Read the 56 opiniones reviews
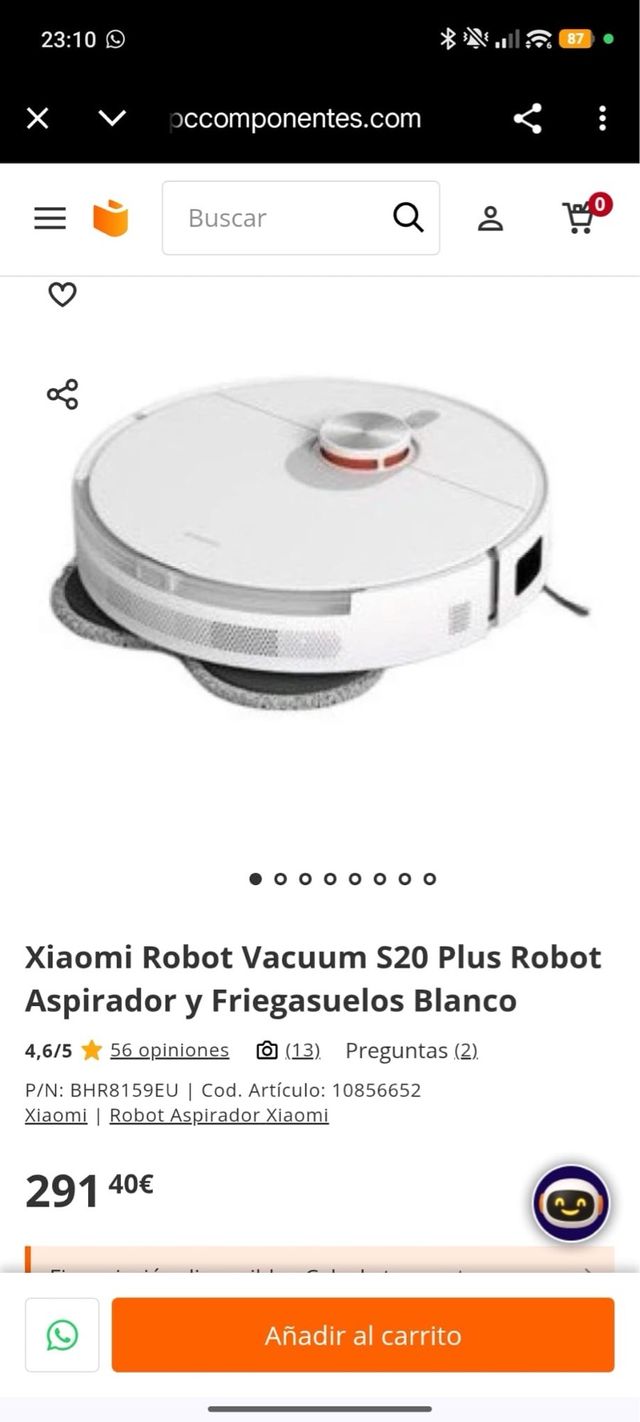640x1422 pixels. tap(169, 1050)
